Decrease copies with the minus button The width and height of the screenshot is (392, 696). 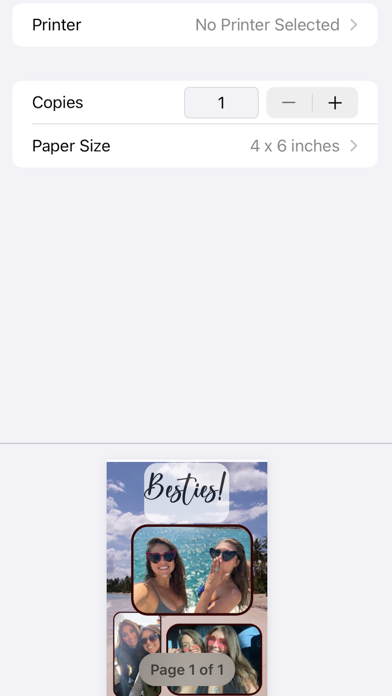[289, 103]
